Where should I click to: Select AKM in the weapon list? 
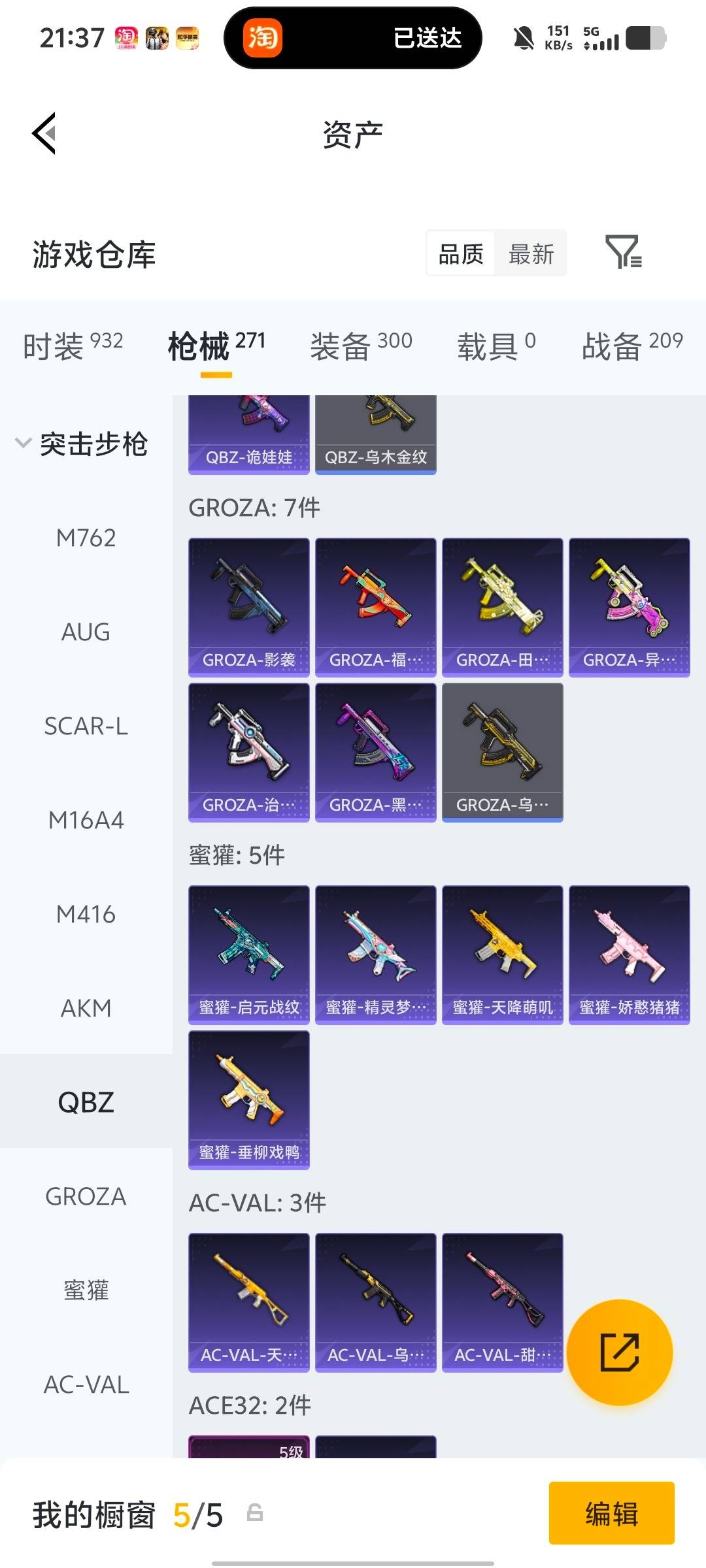[86, 1009]
